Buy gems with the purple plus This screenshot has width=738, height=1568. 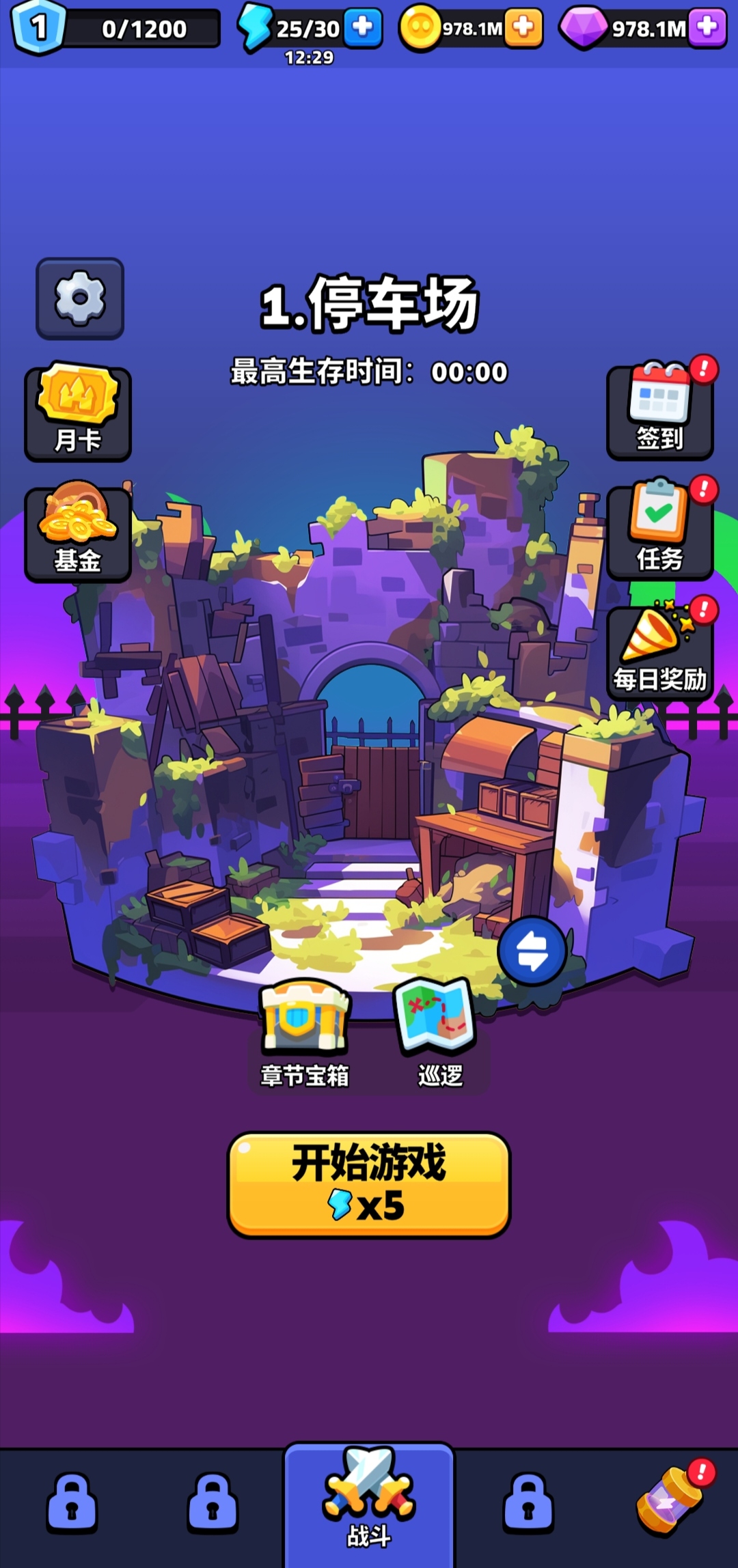(x=707, y=27)
